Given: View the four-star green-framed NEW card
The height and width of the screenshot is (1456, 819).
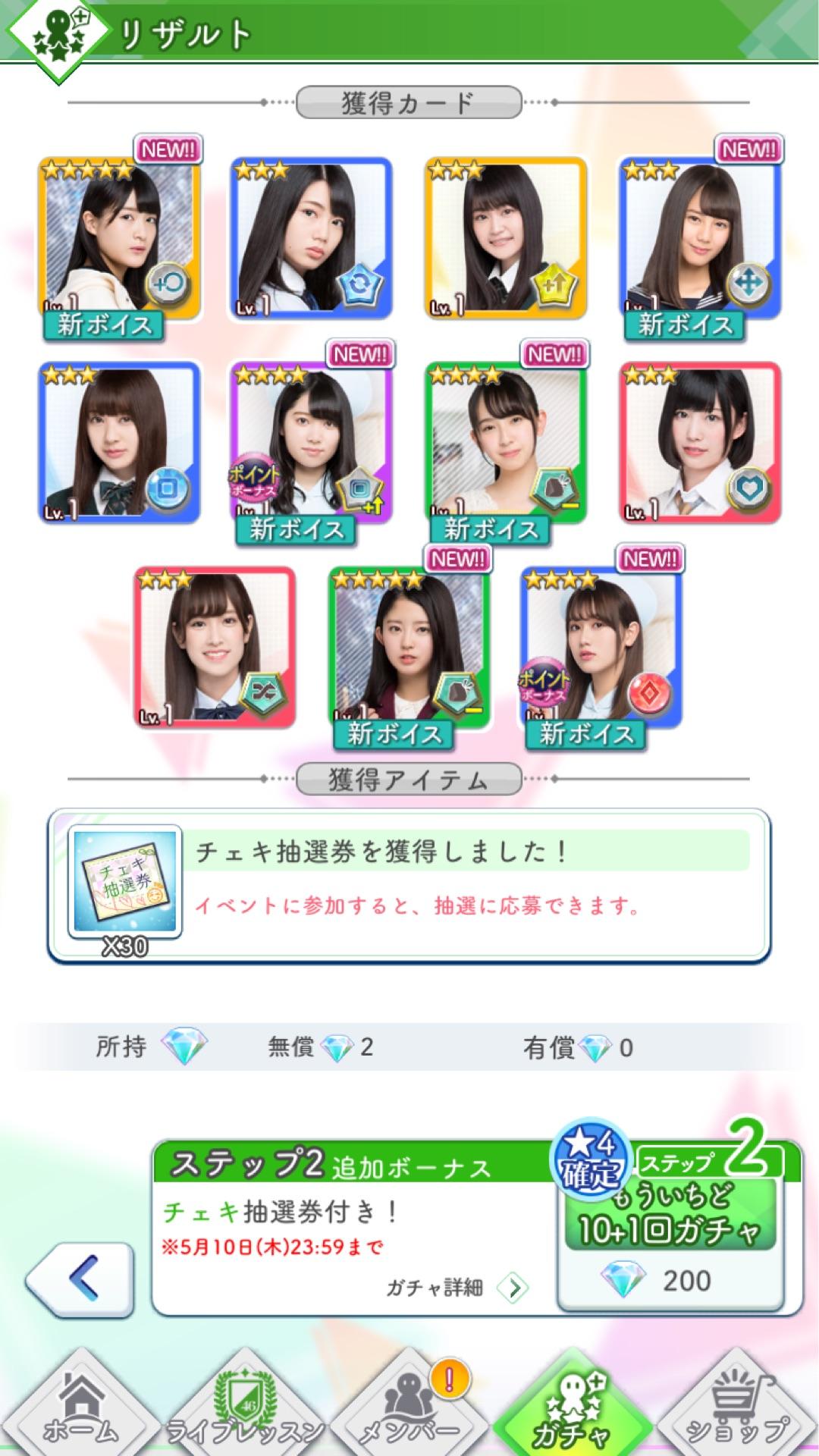Looking at the screenshot, I should [505, 441].
